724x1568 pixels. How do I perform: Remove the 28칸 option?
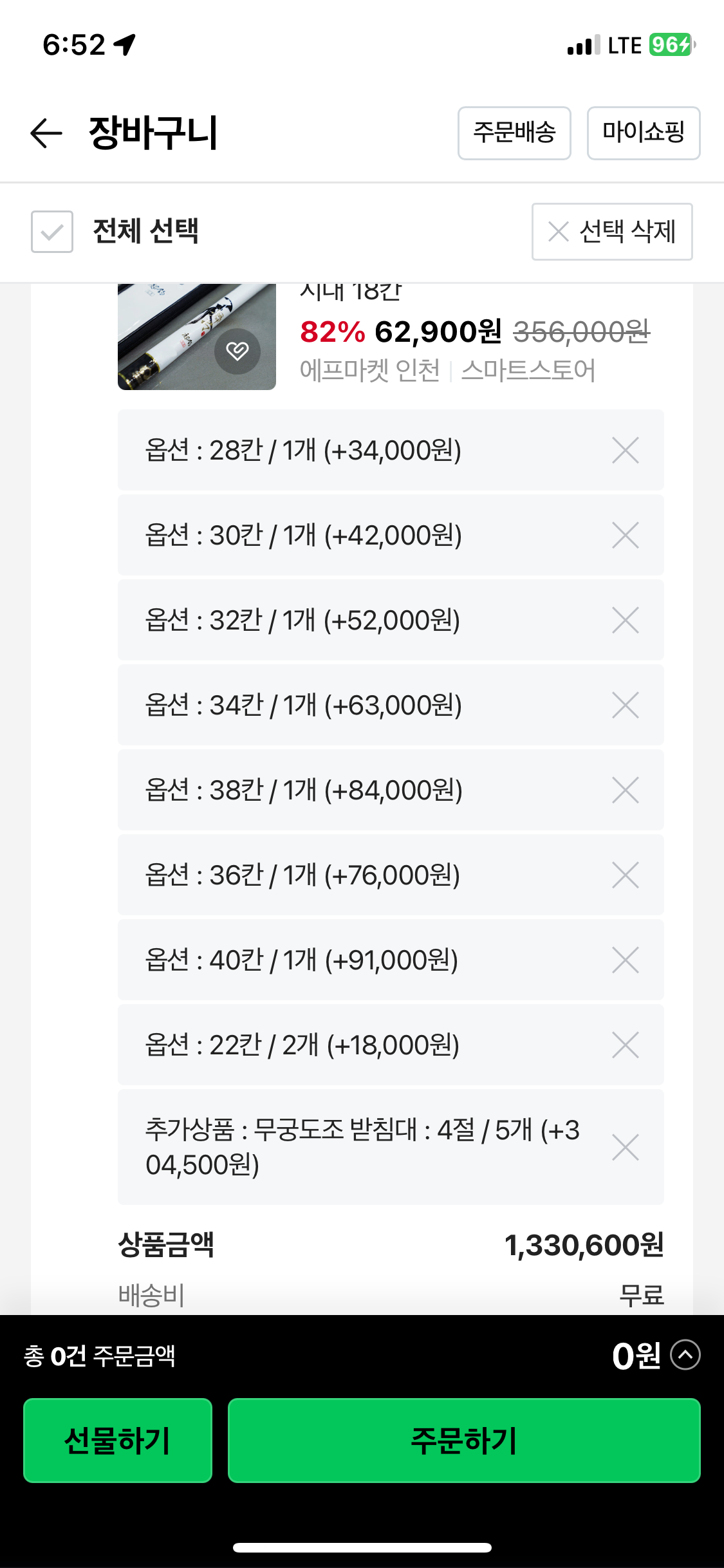(626, 450)
